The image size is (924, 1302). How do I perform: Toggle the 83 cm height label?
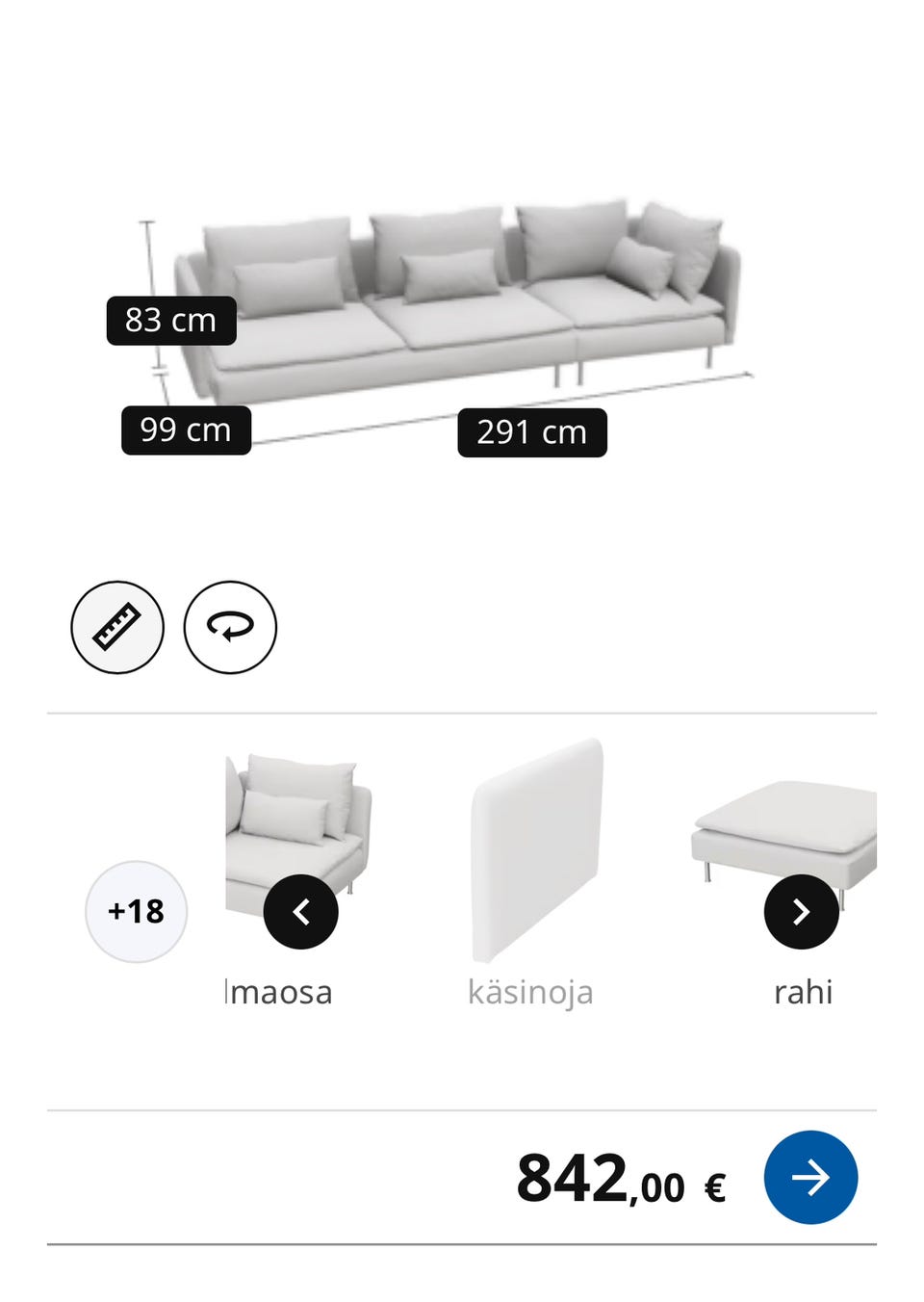171,321
